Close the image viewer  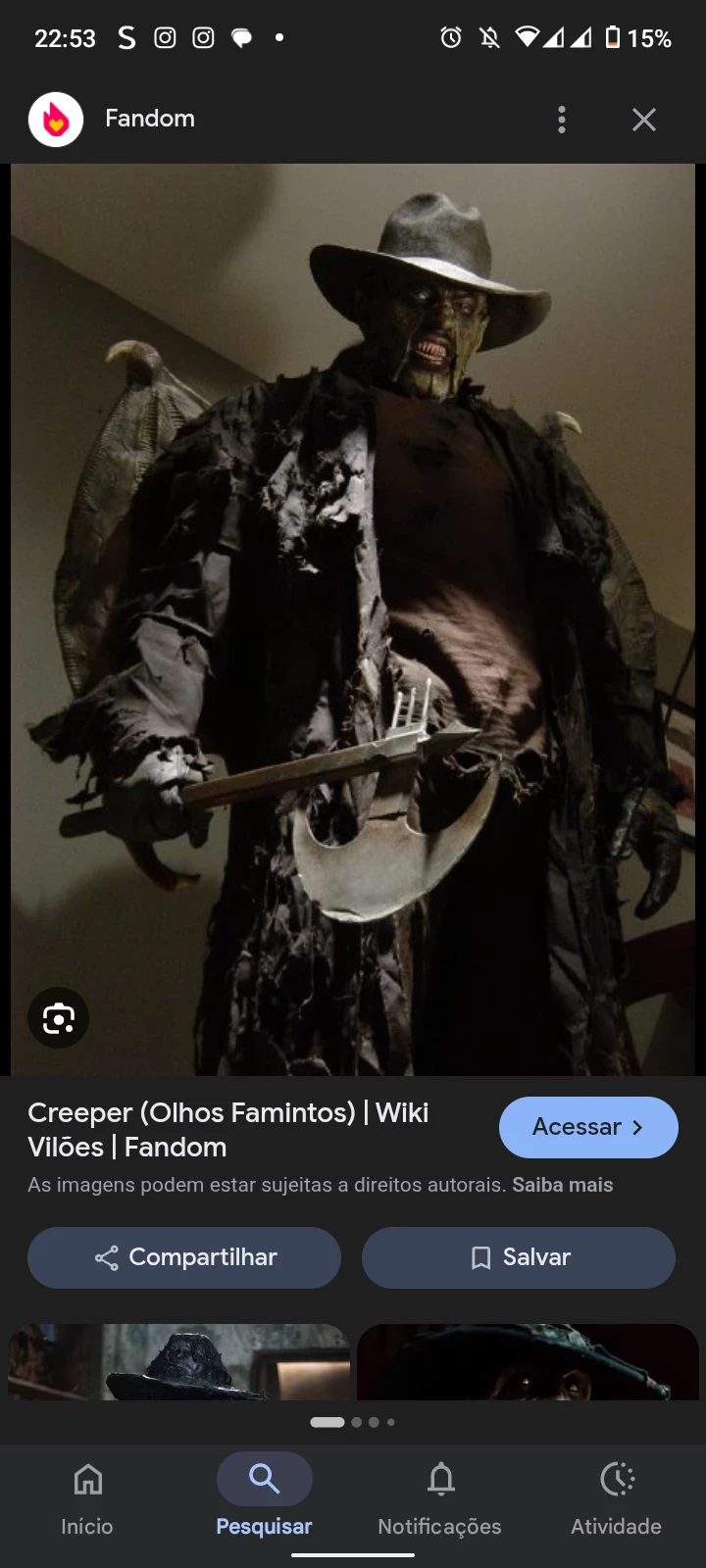[x=643, y=120]
